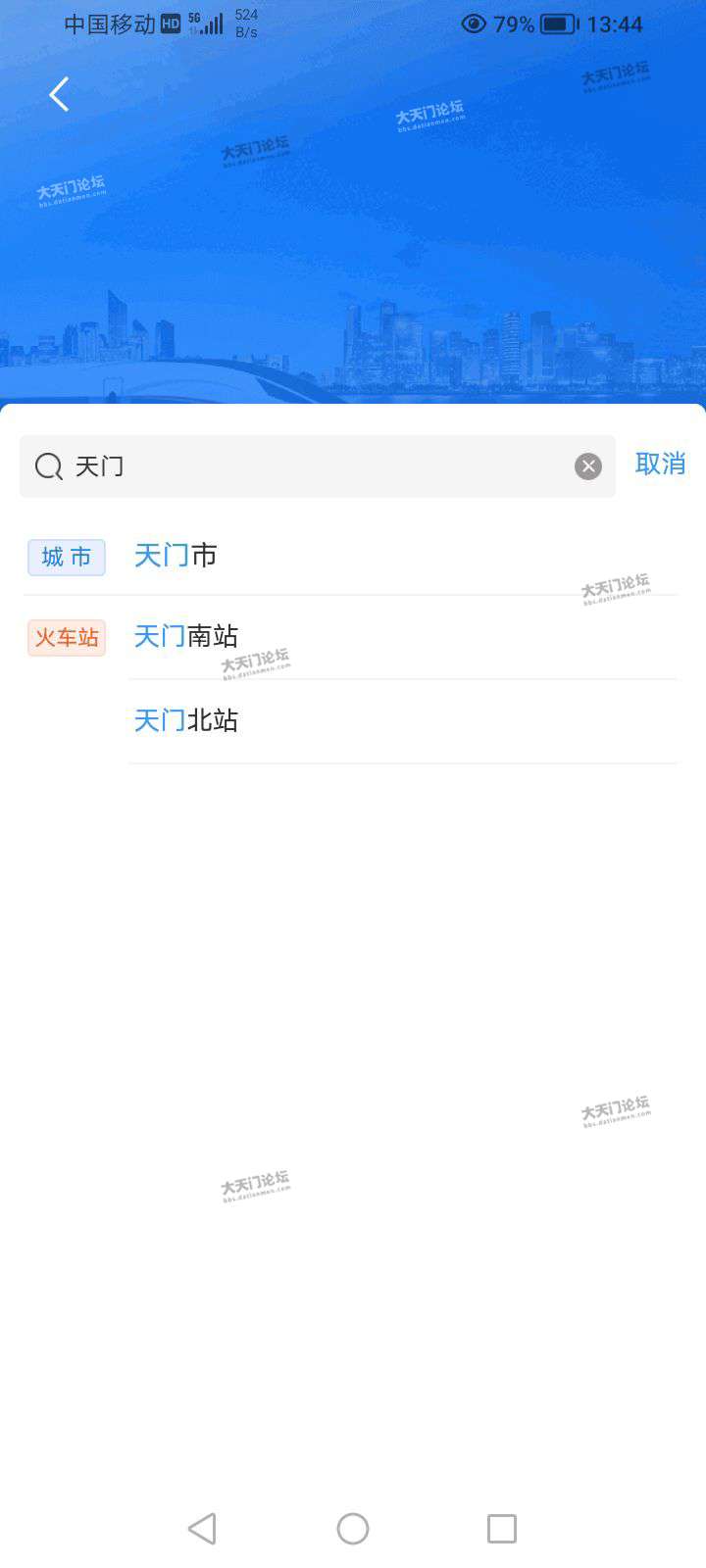Tap the back arrow at top left
The image size is (706, 1568).
coord(58,94)
